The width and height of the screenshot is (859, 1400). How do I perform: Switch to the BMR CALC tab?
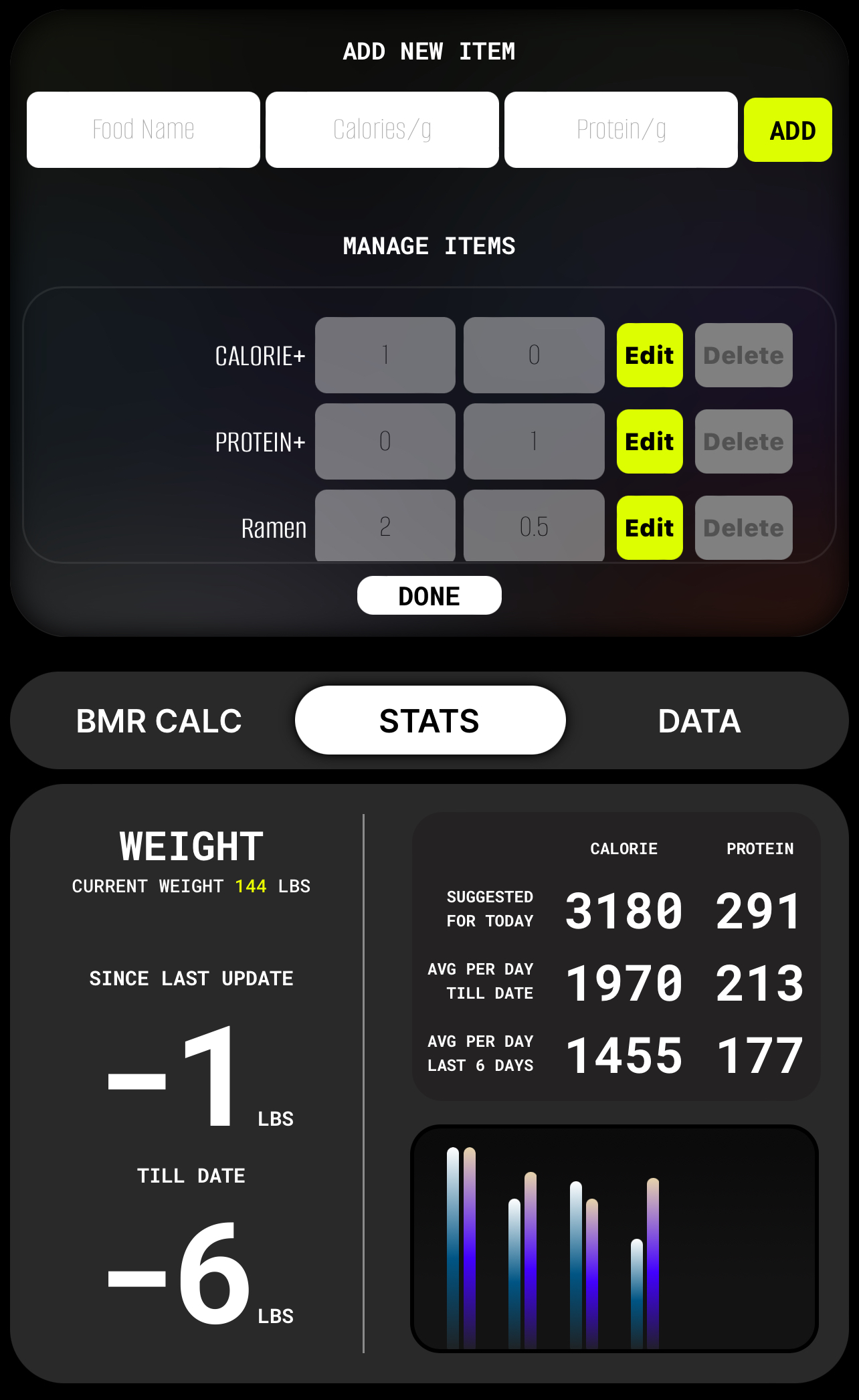pyautogui.click(x=159, y=721)
